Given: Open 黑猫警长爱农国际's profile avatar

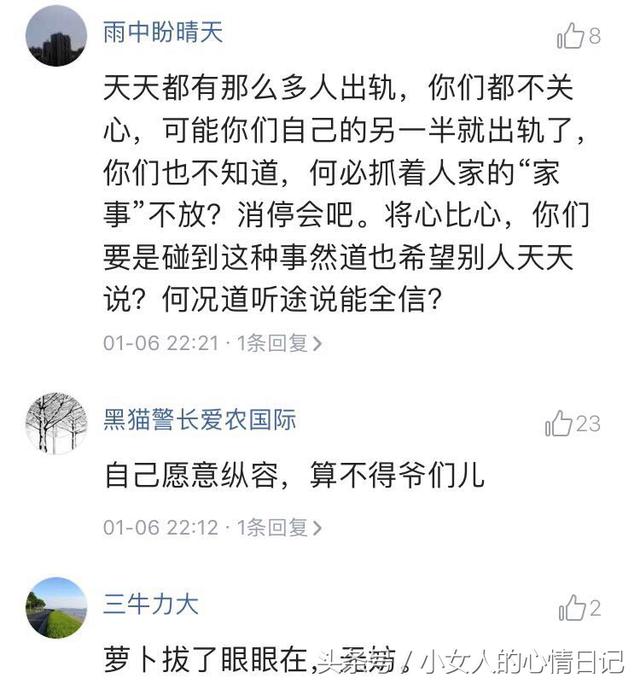Looking at the screenshot, I should (56, 423).
